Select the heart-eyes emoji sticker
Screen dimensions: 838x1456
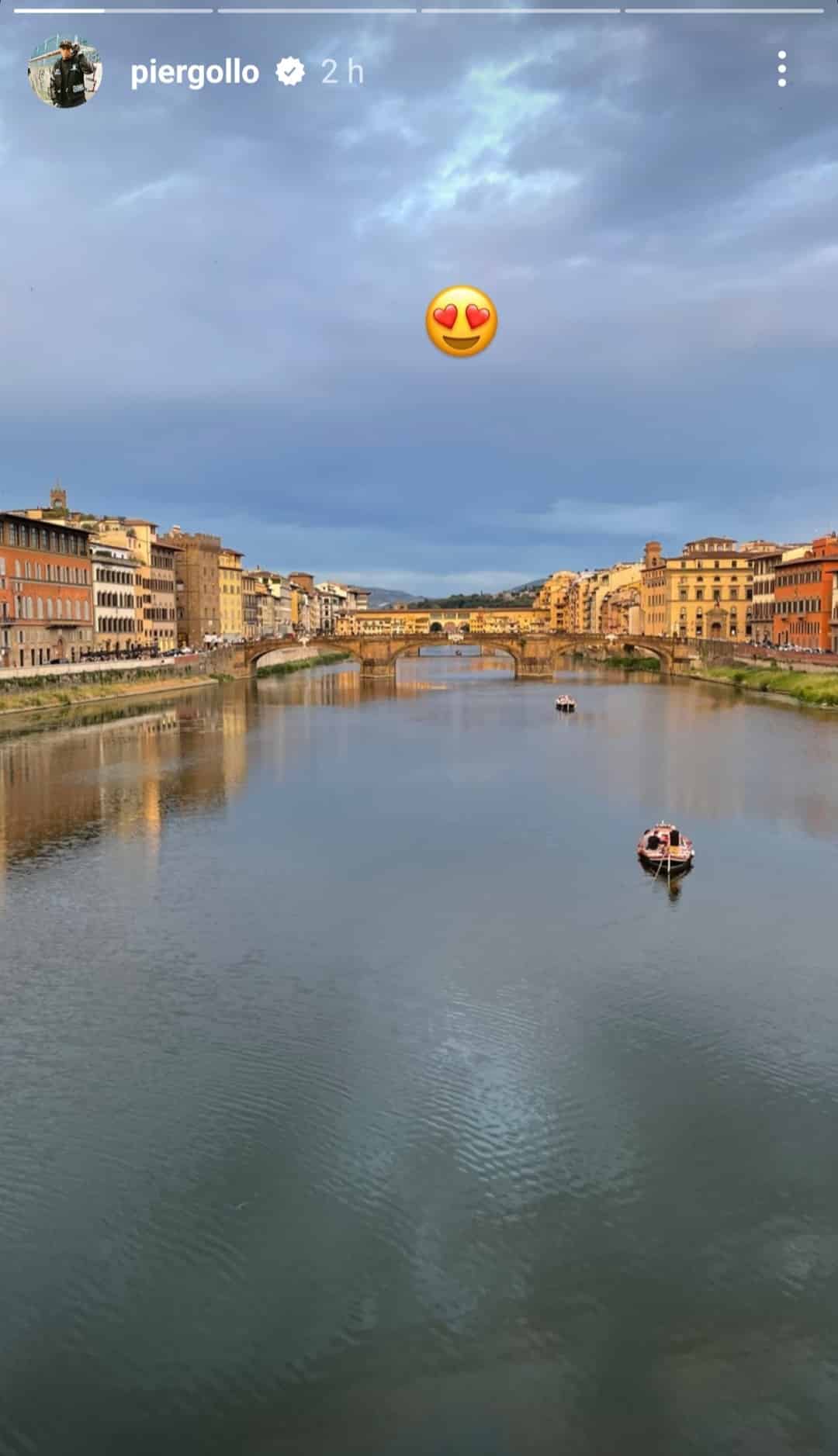[x=462, y=320]
